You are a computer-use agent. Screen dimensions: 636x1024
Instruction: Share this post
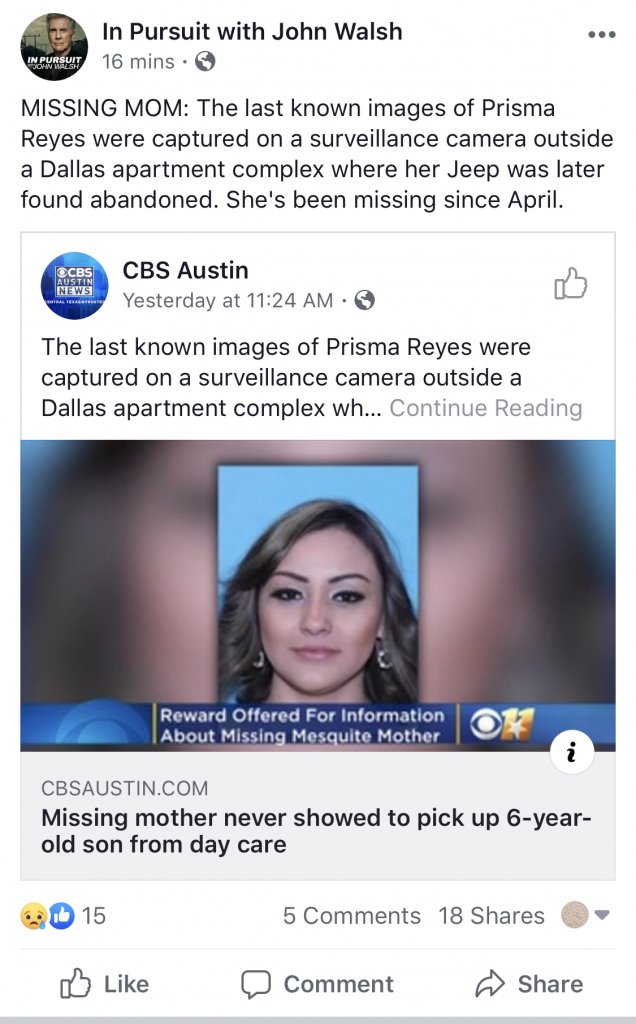click(529, 984)
